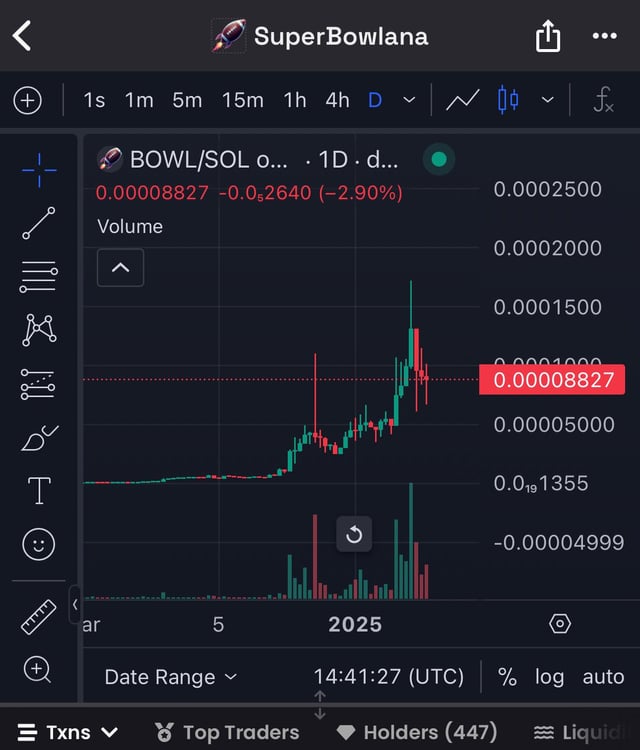
Task: Open the fx indicators menu
Action: 603,100
